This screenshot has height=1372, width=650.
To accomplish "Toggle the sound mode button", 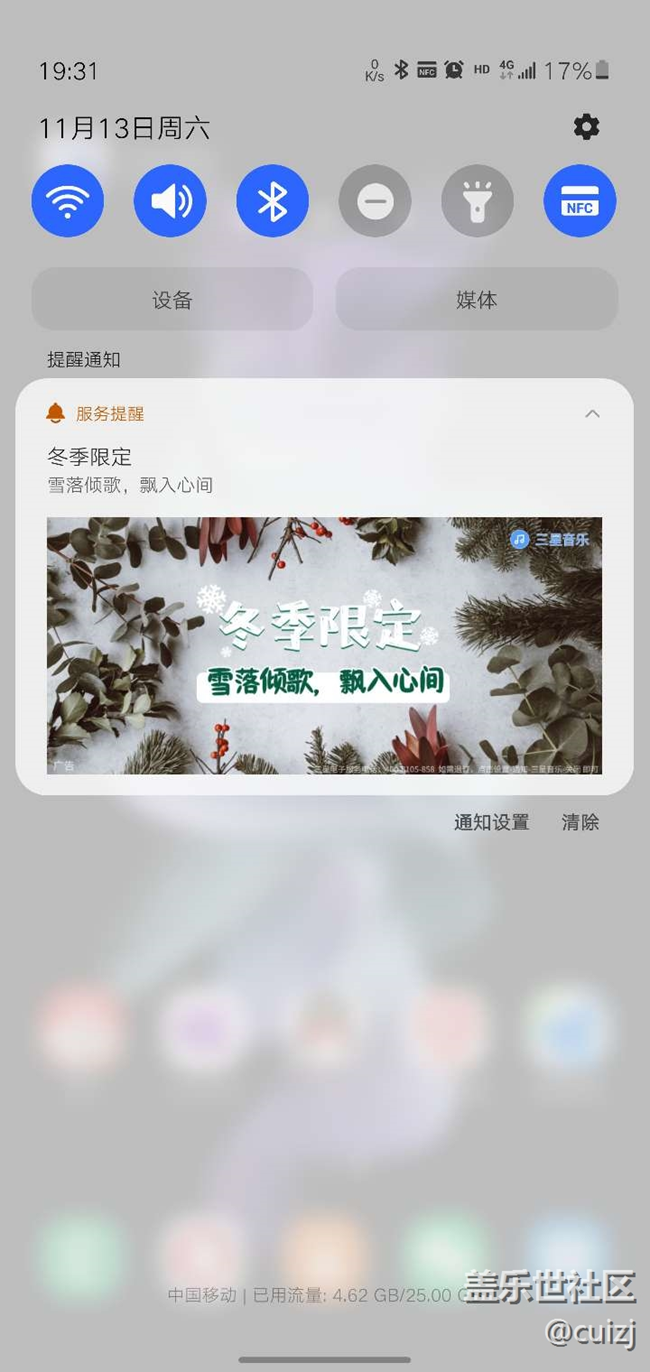I will [170, 201].
